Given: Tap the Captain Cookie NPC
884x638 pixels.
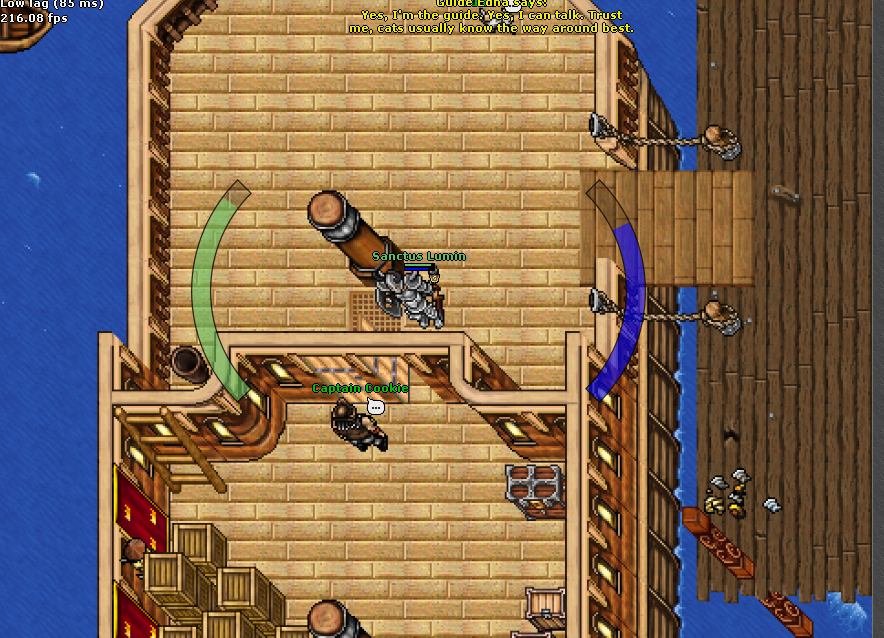Looking at the screenshot, I should pyautogui.click(x=354, y=424).
